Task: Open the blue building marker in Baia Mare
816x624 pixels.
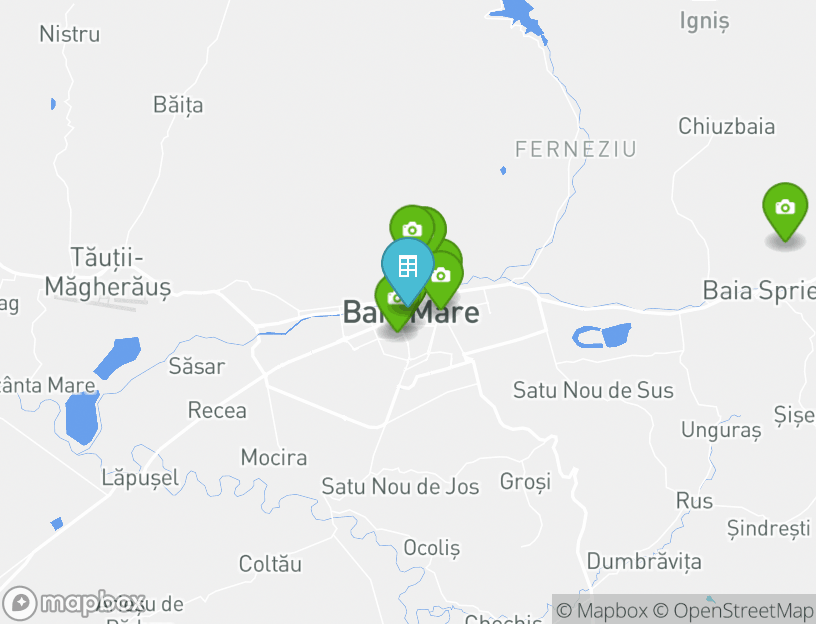Action: 407,267
